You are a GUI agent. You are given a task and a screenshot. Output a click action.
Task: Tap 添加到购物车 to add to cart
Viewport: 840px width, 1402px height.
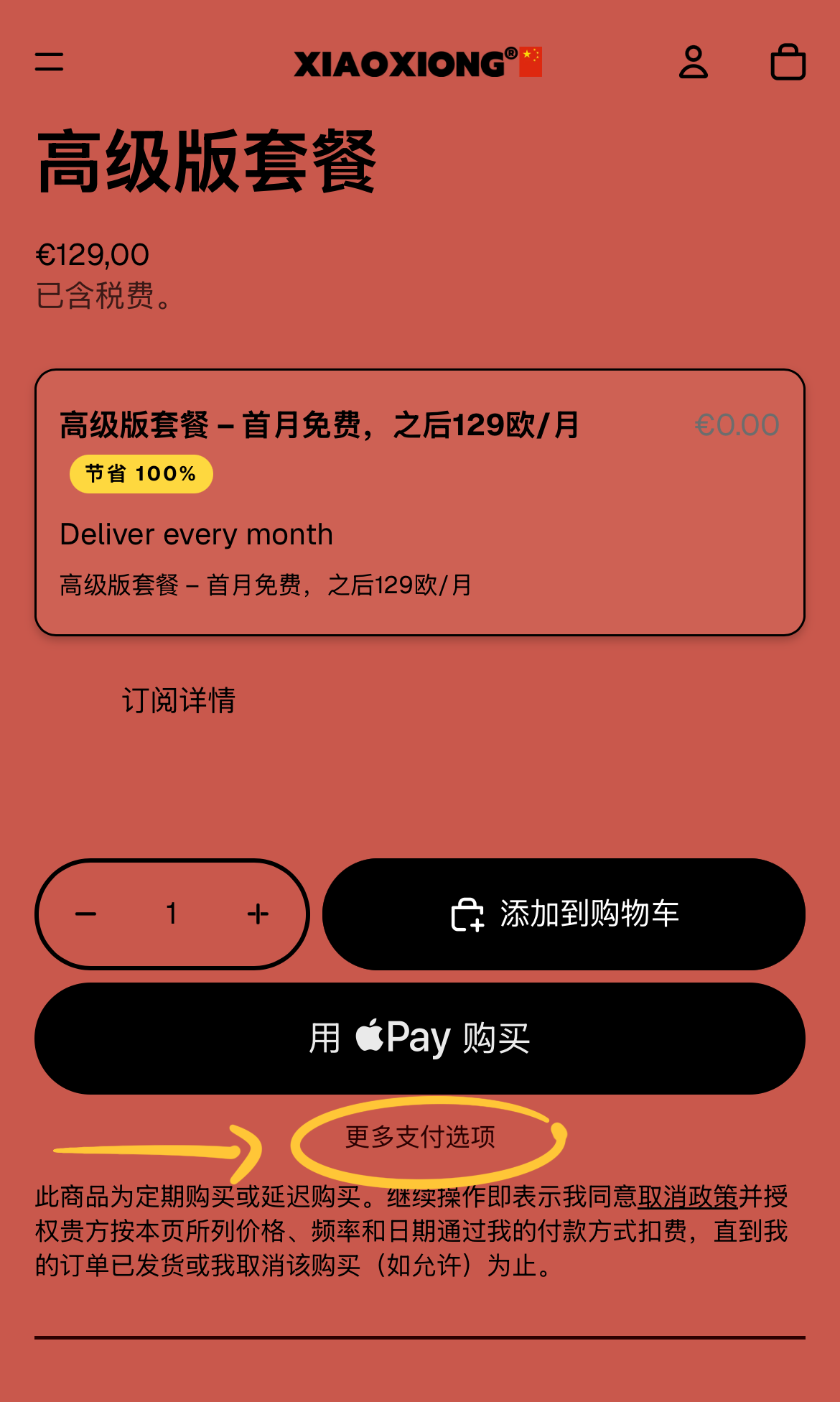point(564,914)
